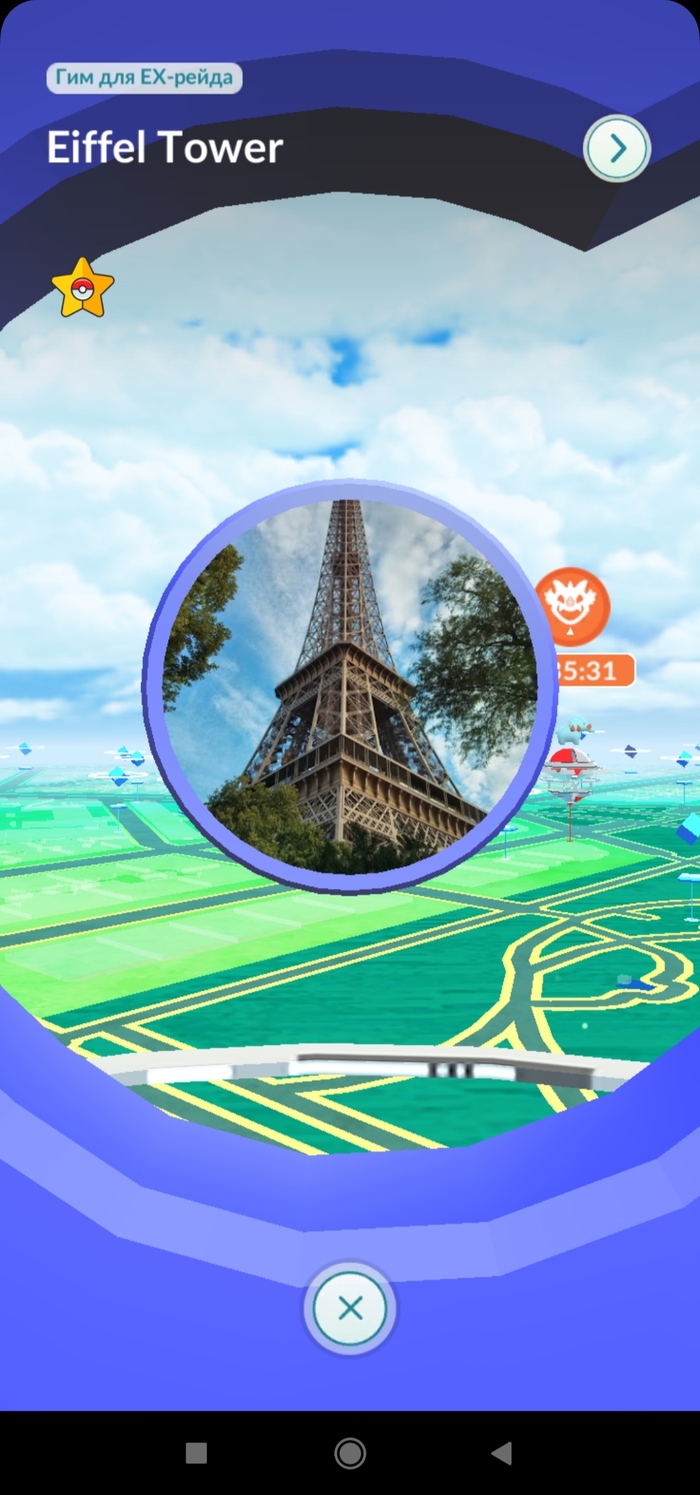
Task: Spin the Eiffel Tower photo disc
Action: (350, 686)
